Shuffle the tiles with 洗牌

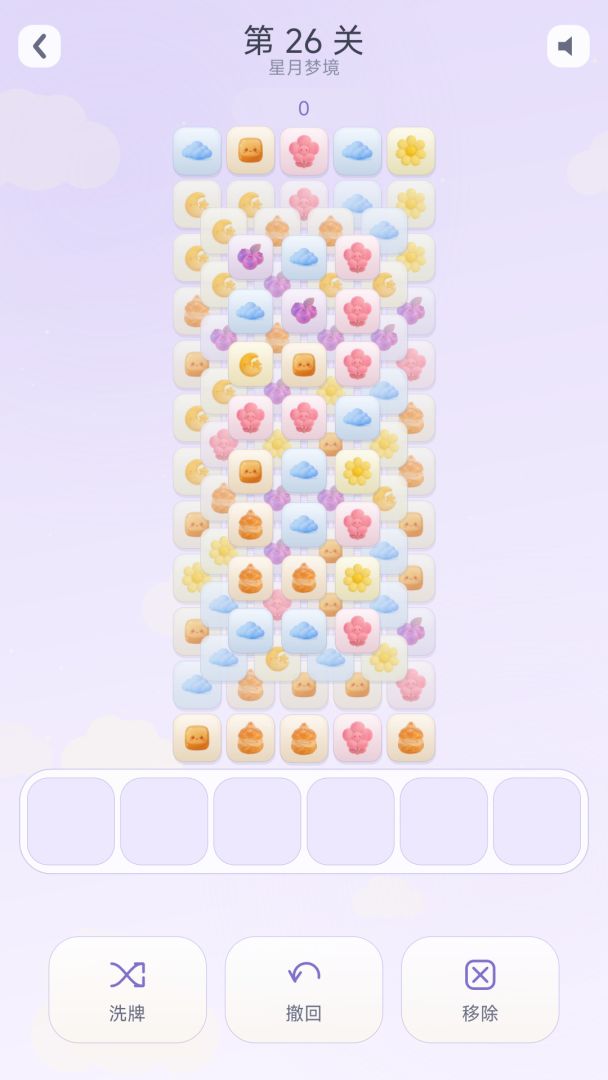click(x=127, y=989)
